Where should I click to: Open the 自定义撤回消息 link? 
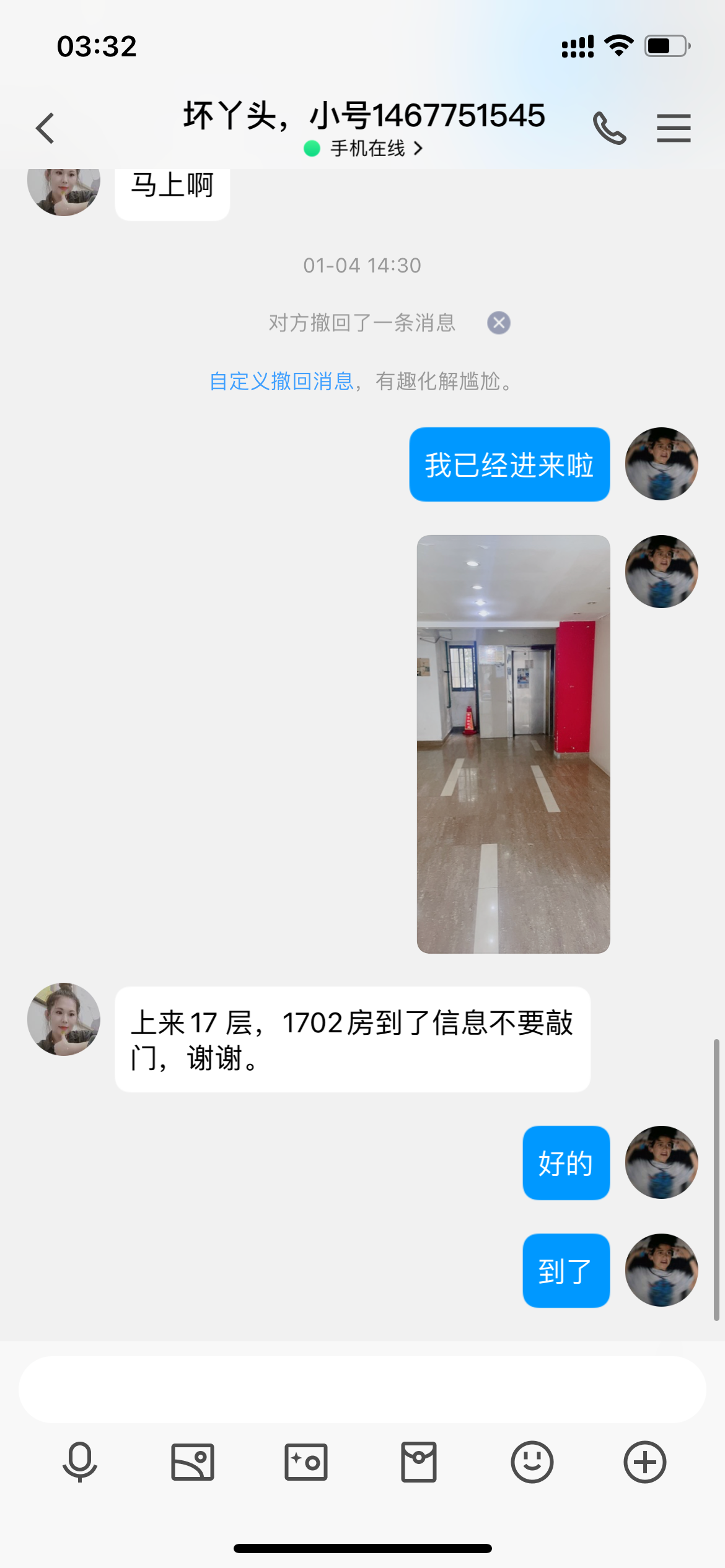282,381
